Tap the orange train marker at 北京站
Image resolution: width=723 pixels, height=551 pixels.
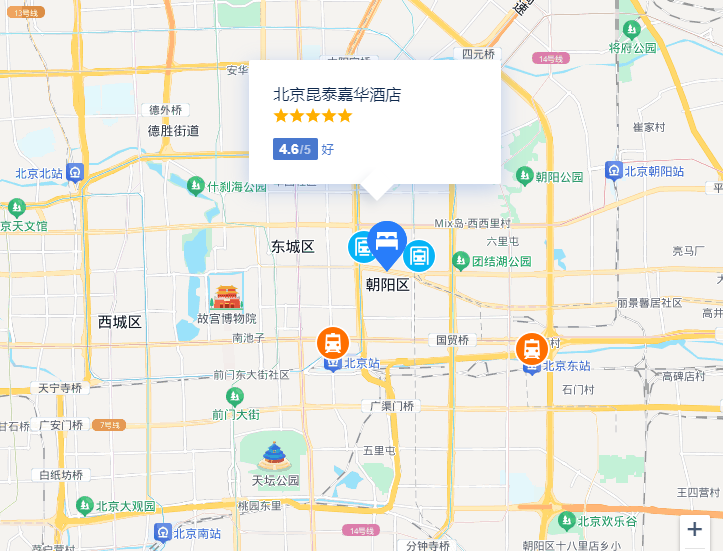point(332,343)
